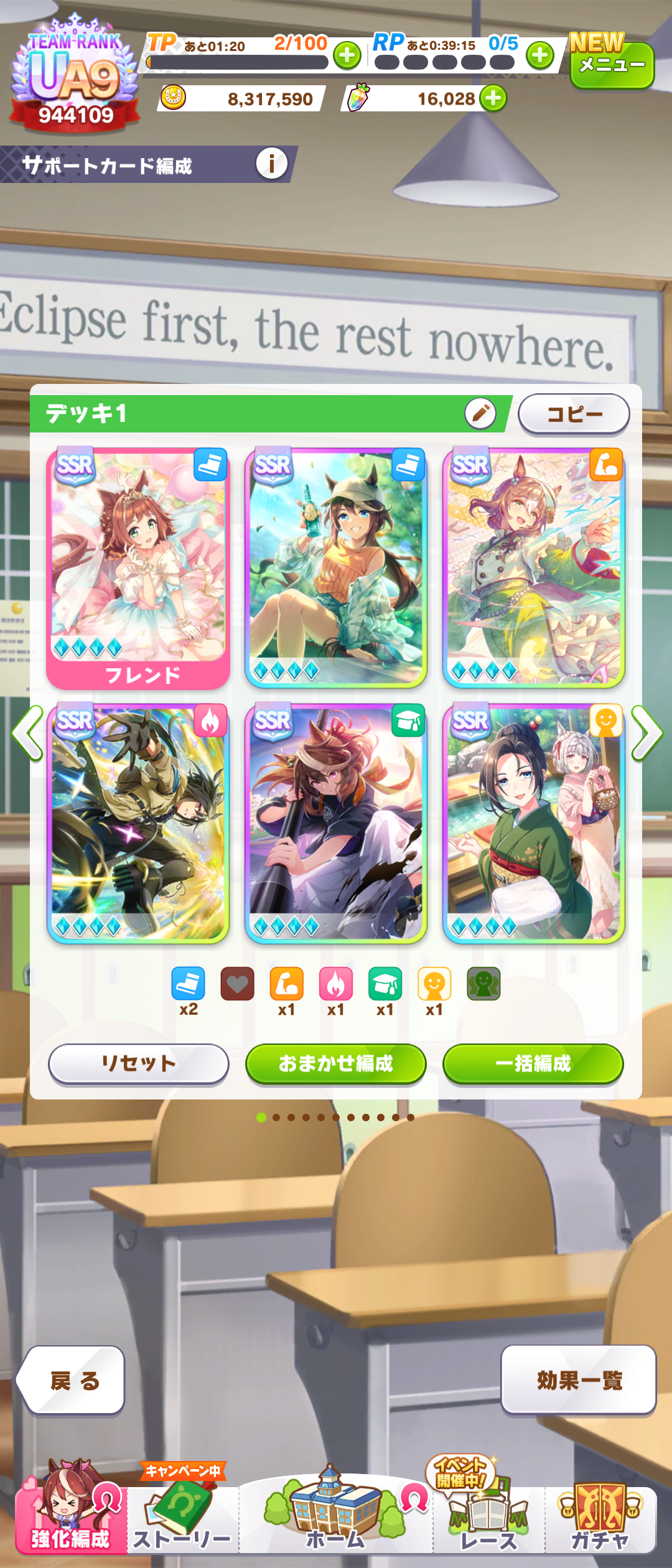Choose おまかせ編成 auto formation

335,1063
